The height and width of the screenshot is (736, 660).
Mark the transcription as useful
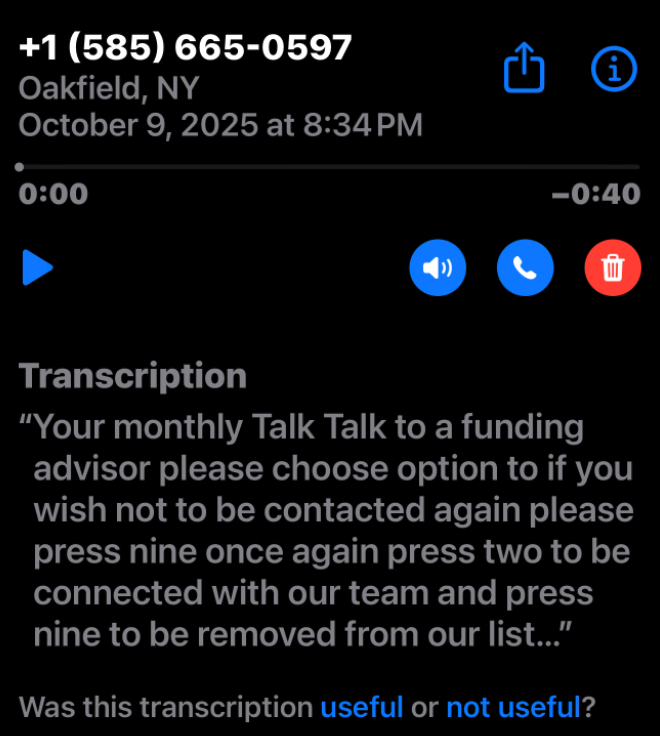pyautogui.click(x=362, y=707)
